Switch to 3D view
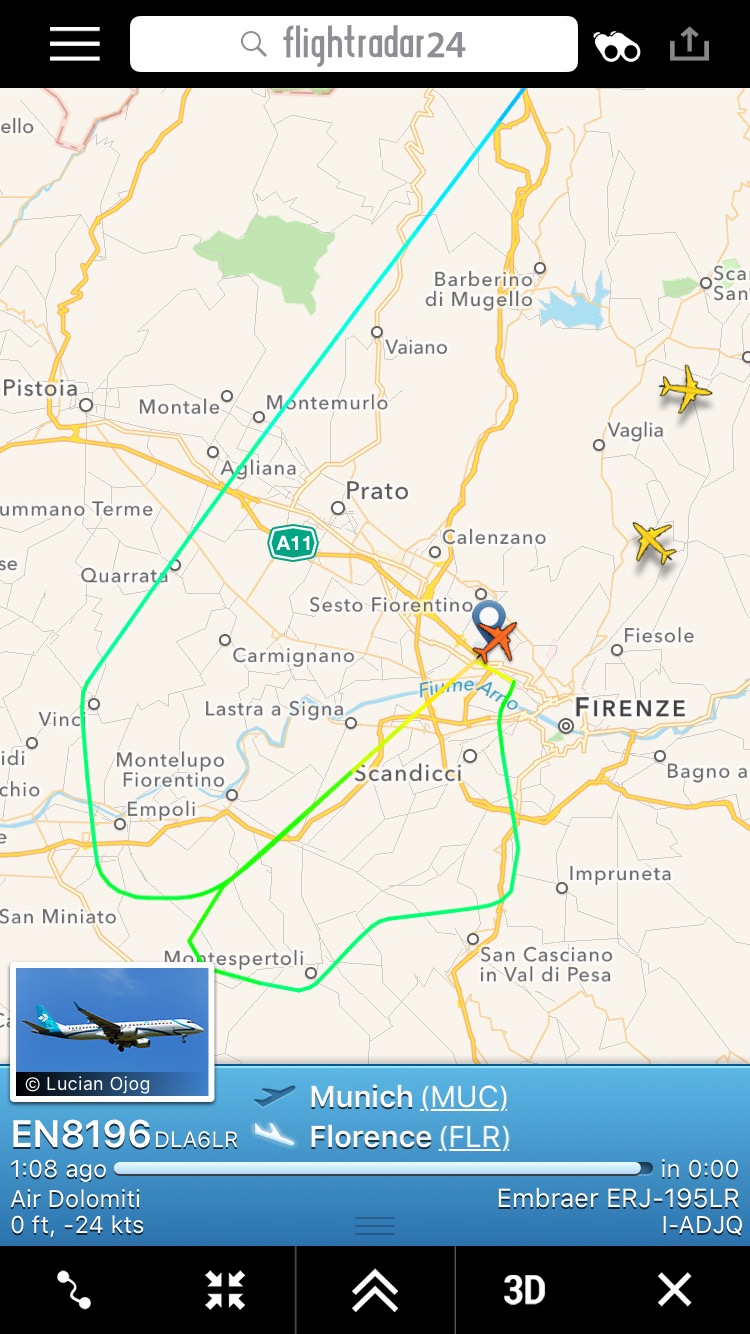Screen dimensions: 750x1334 point(525,1290)
